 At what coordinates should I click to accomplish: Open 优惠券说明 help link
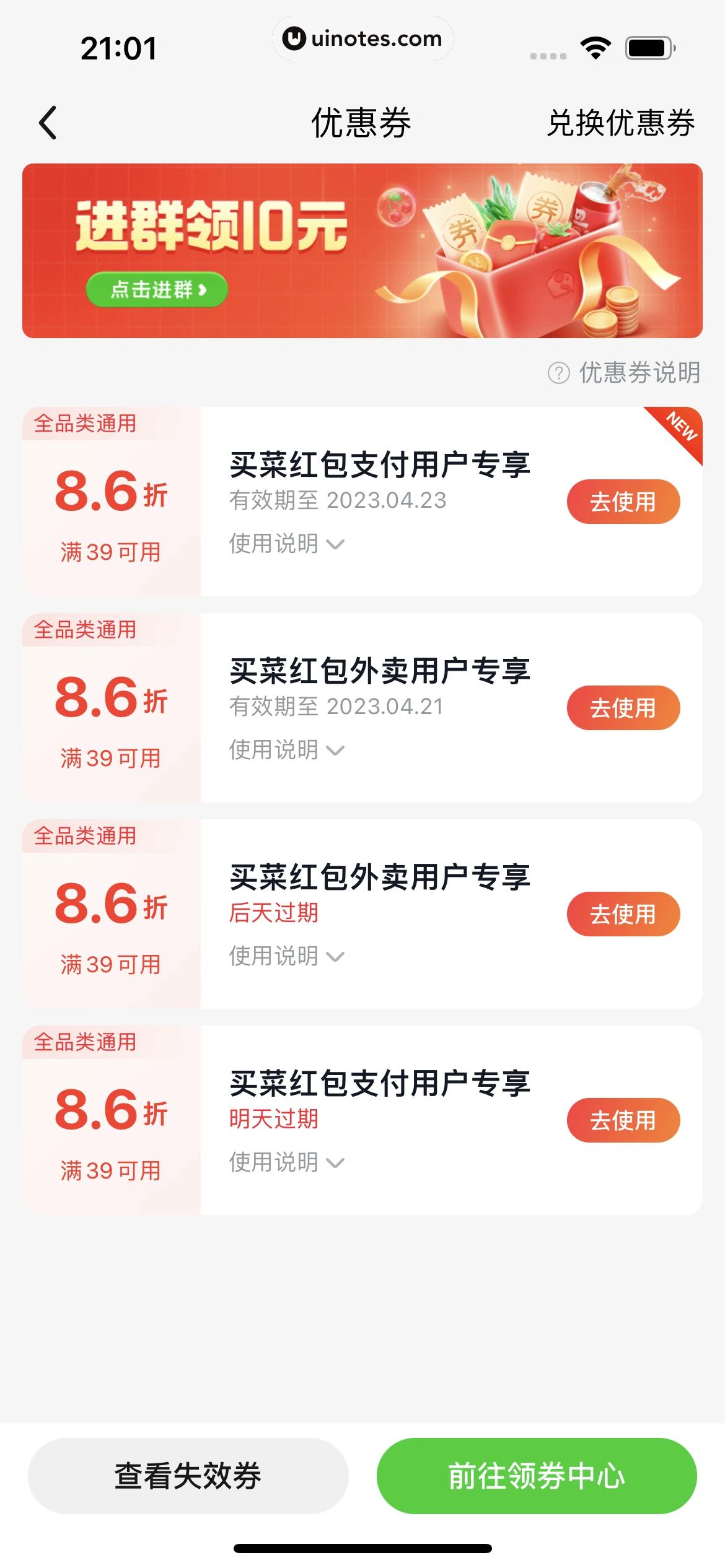[x=625, y=373]
